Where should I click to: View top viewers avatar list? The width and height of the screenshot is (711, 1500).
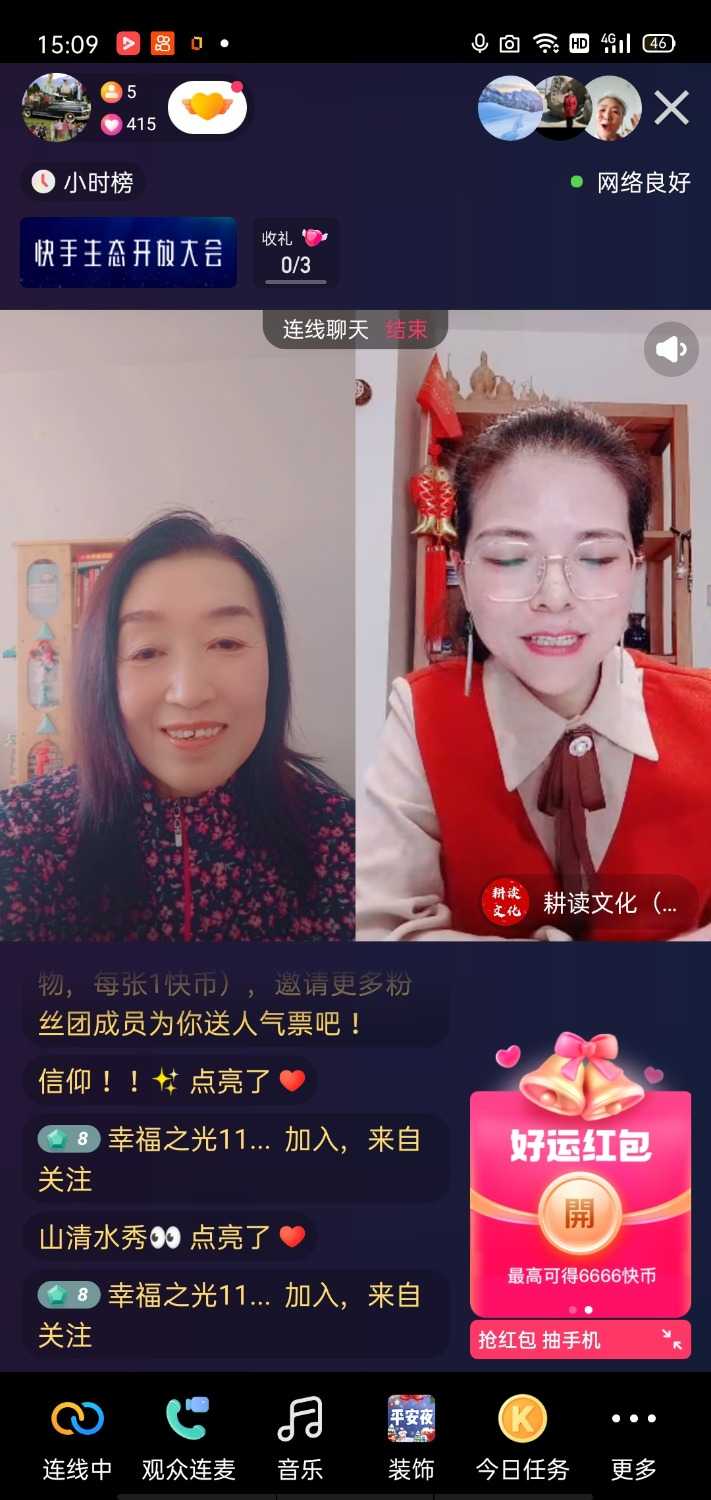pyautogui.click(x=560, y=108)
